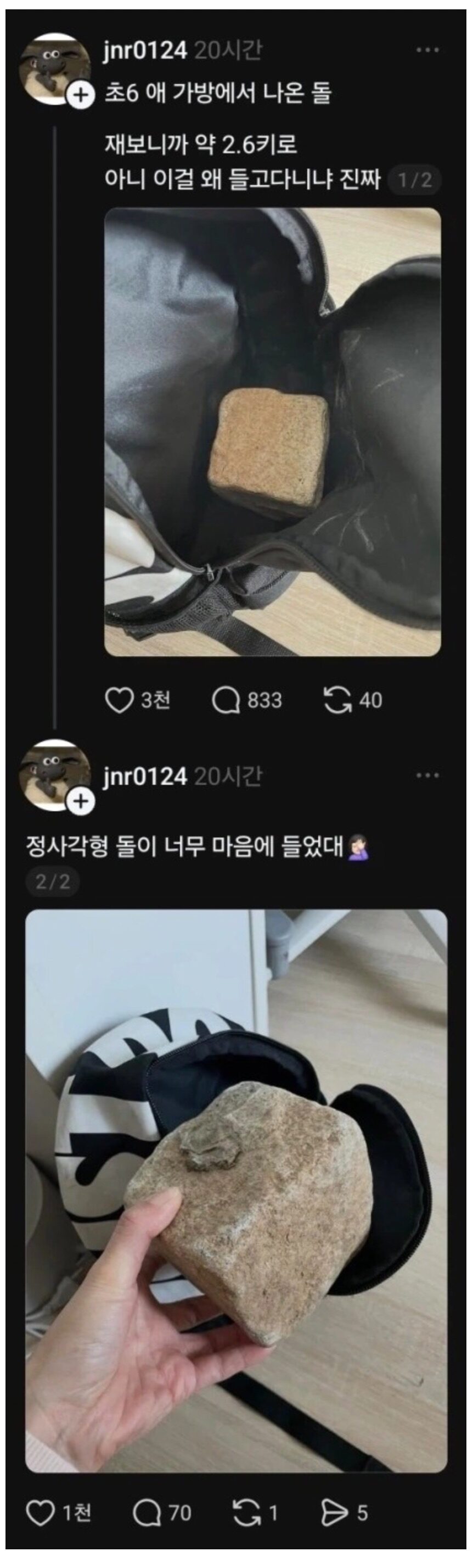Open overflow menu on the first post
The height and width of the screenshot is (1568, 473).
[427, 51]
